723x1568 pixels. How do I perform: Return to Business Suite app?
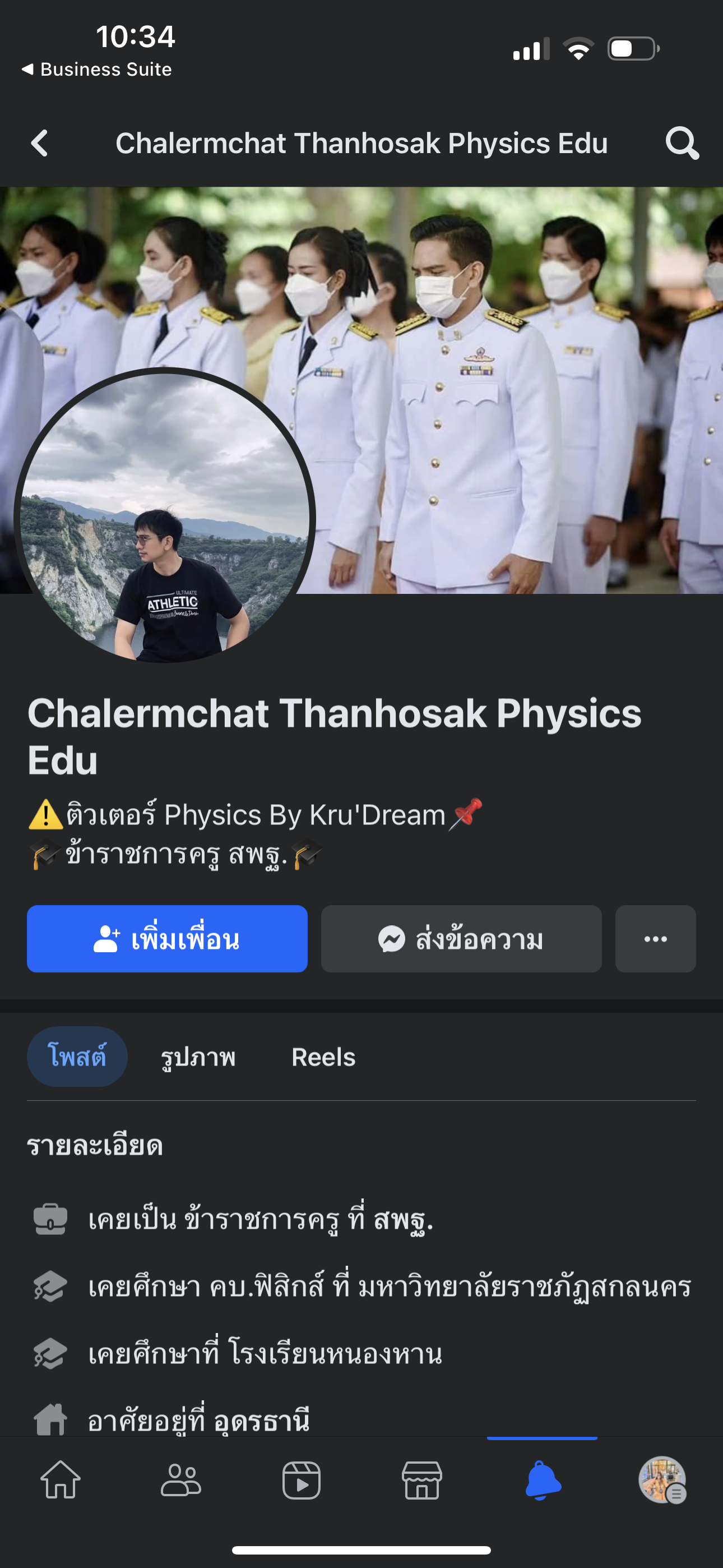tap(98, 70)
